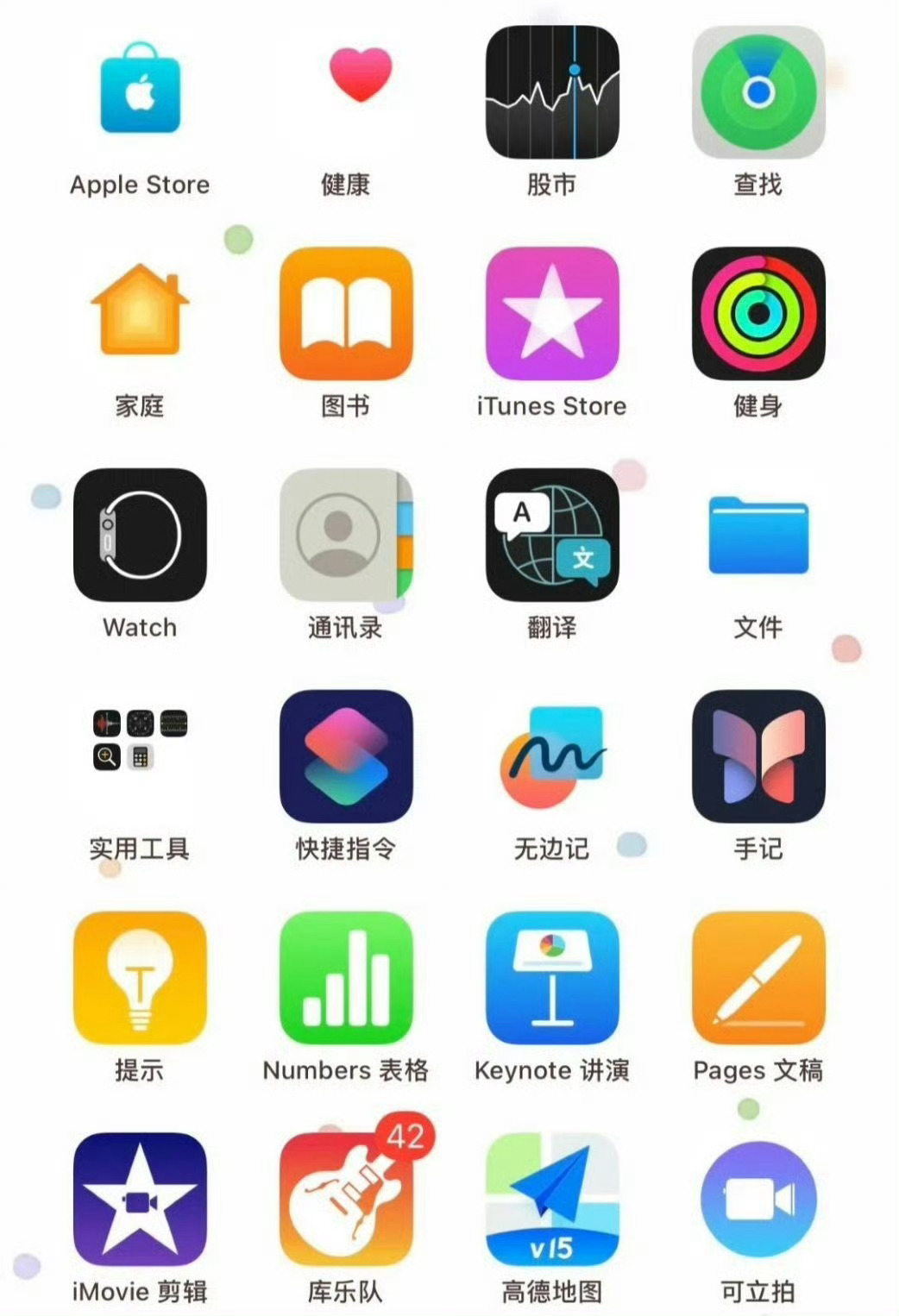Launch Keynote 讲演 presentation app
899x1316 pixels.
(x=551, y=977)
